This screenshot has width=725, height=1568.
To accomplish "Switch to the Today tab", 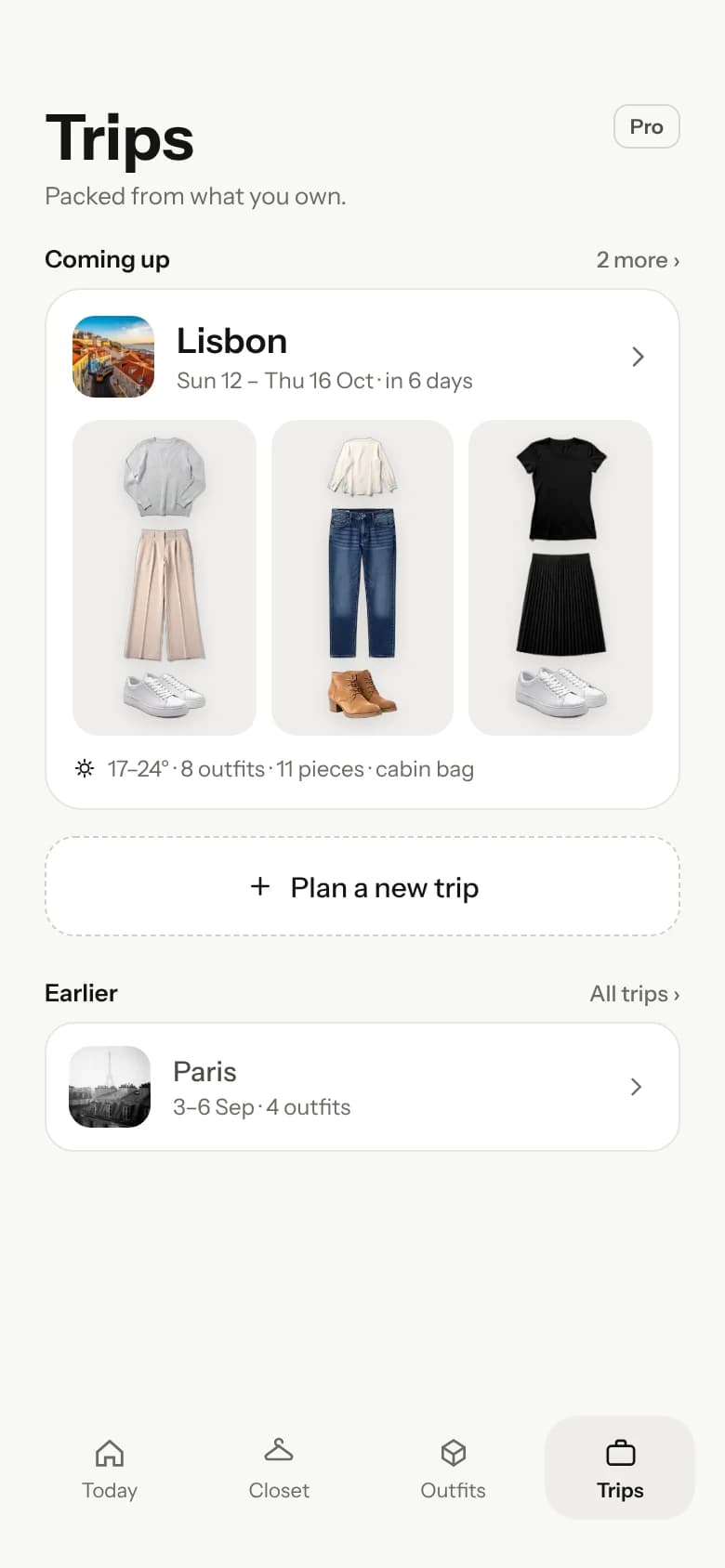I will (x=110, y=1469).
